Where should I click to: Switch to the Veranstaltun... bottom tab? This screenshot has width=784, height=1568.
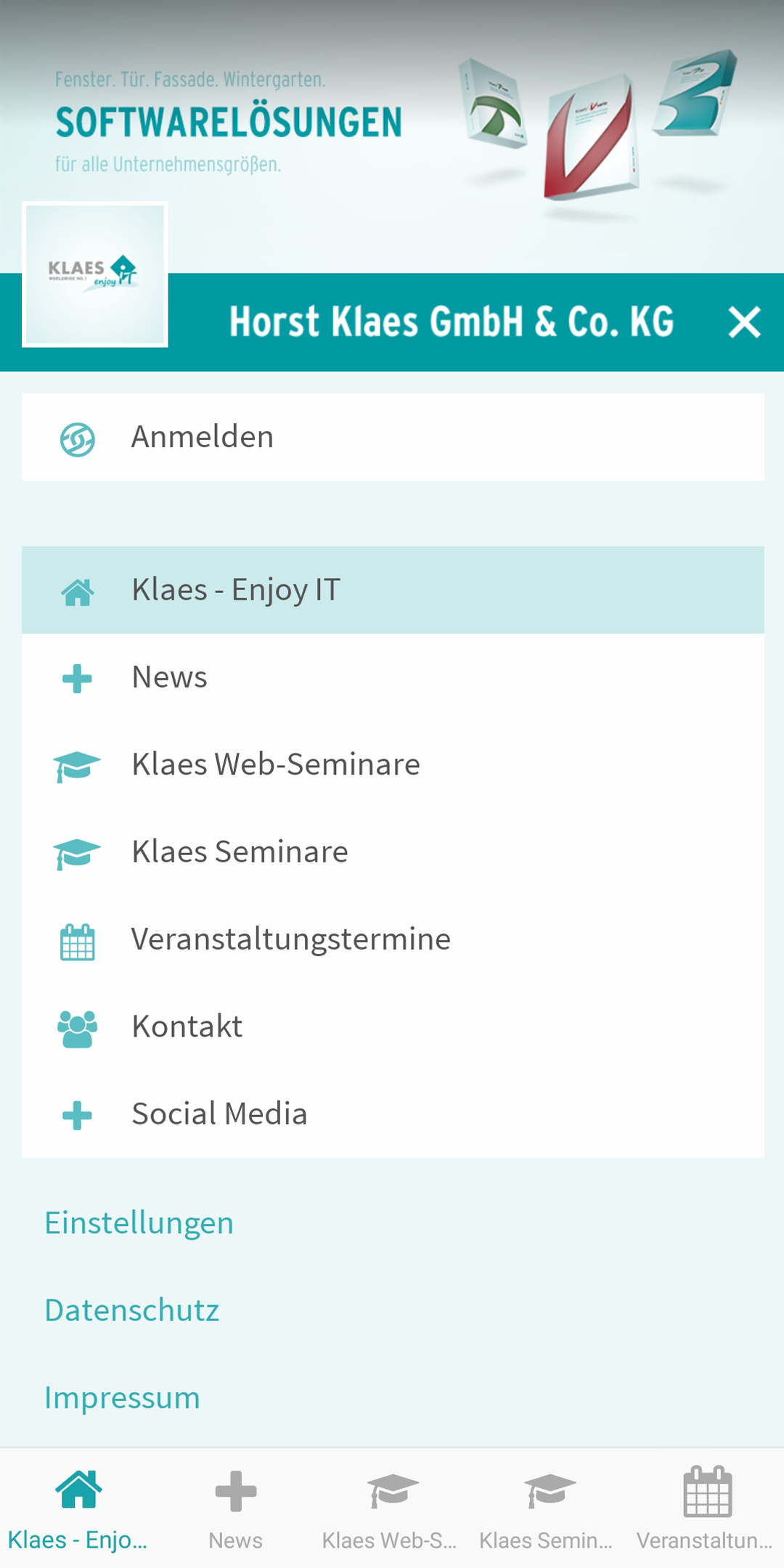pyautogui.click(x=706, y=1508)
